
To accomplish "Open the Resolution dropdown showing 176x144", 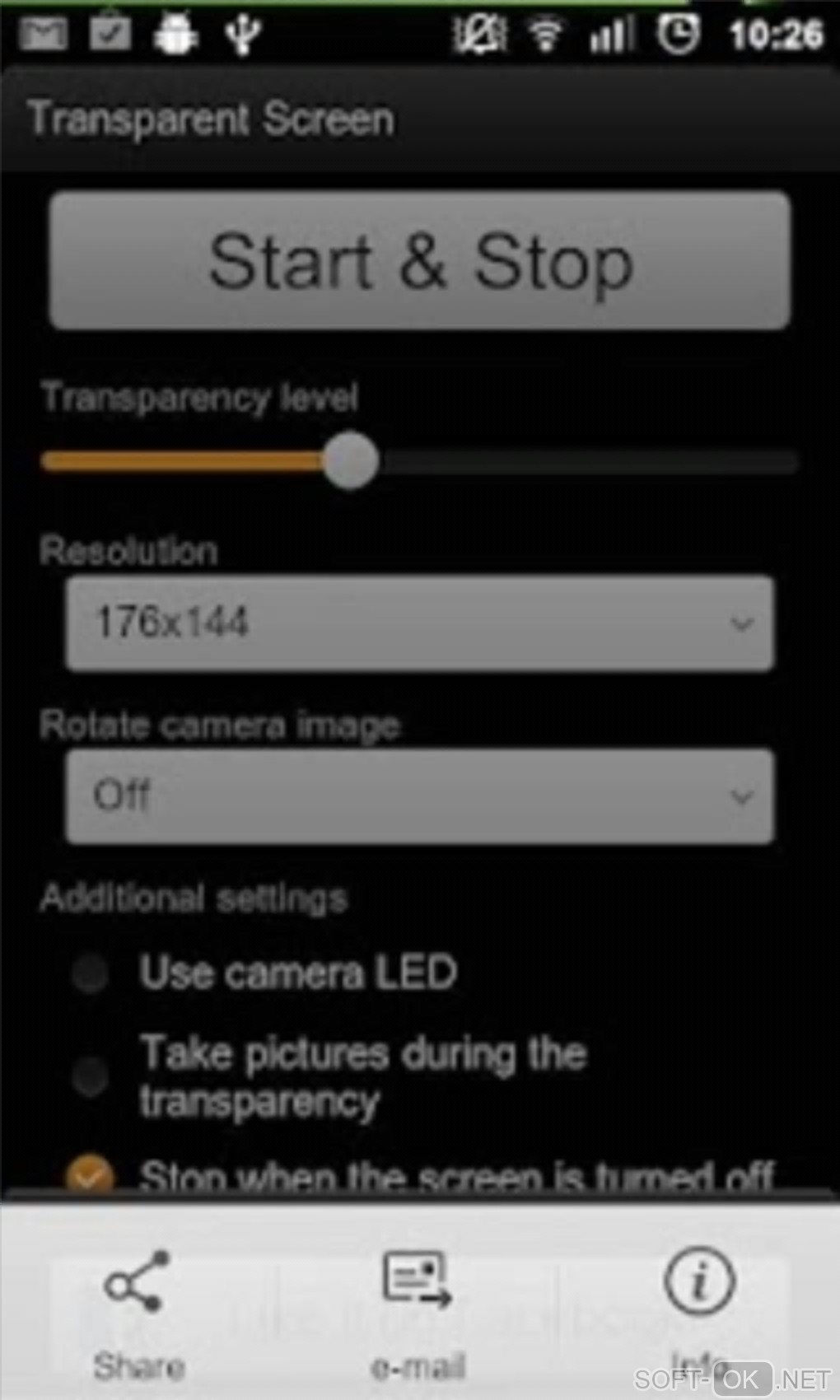I will [420, 623].
